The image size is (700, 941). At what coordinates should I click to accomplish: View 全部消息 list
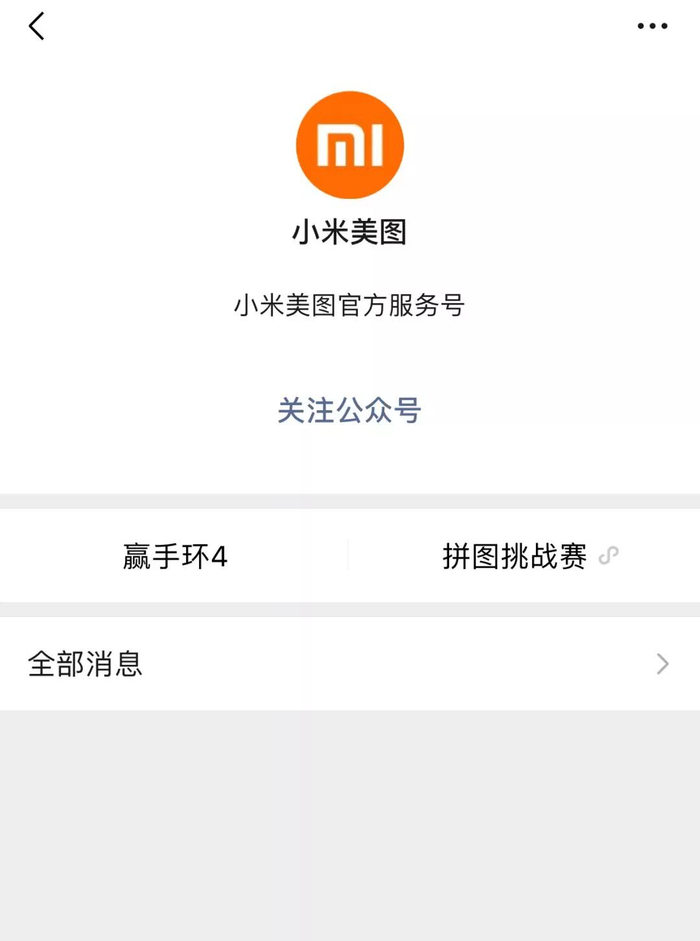pos(350,664)
